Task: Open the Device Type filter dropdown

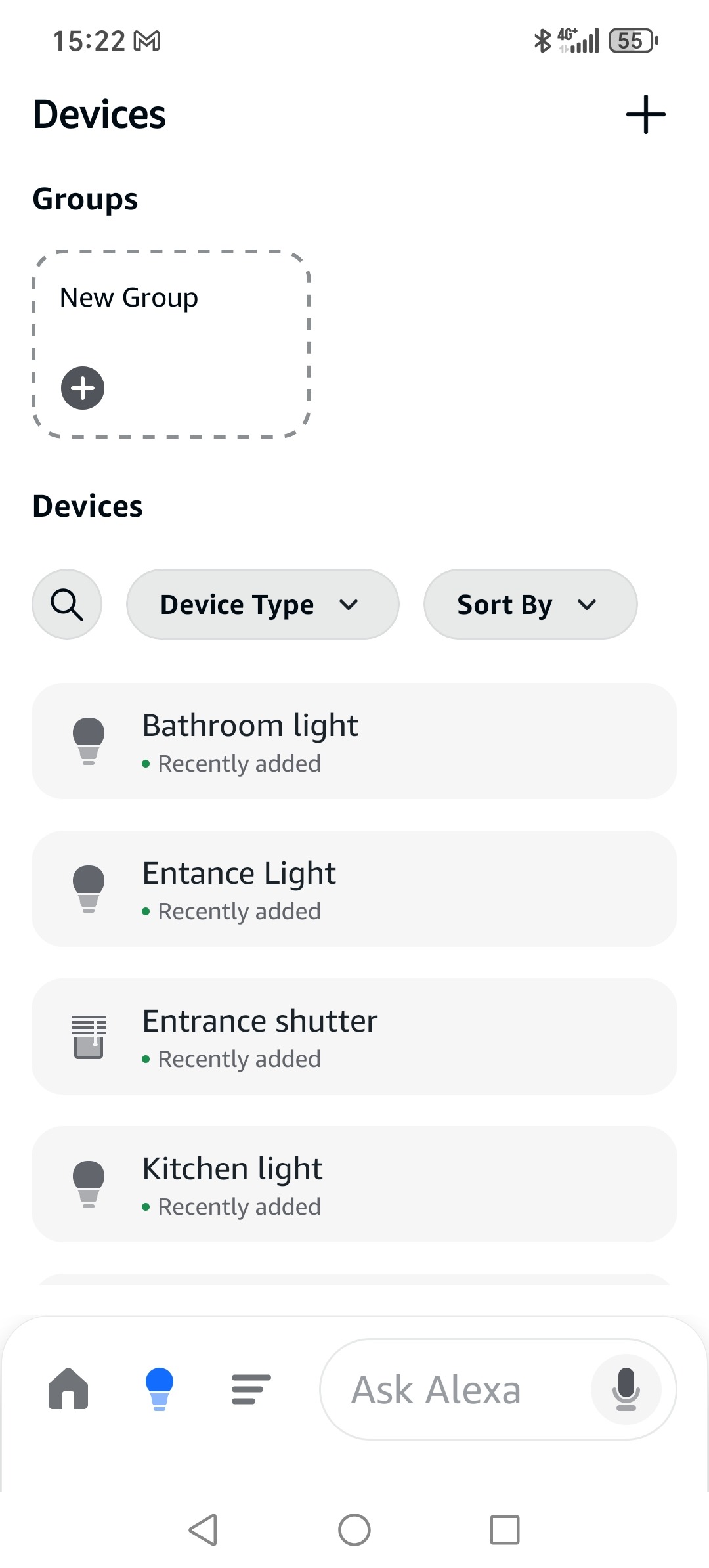Action: (x=262, y=604)
